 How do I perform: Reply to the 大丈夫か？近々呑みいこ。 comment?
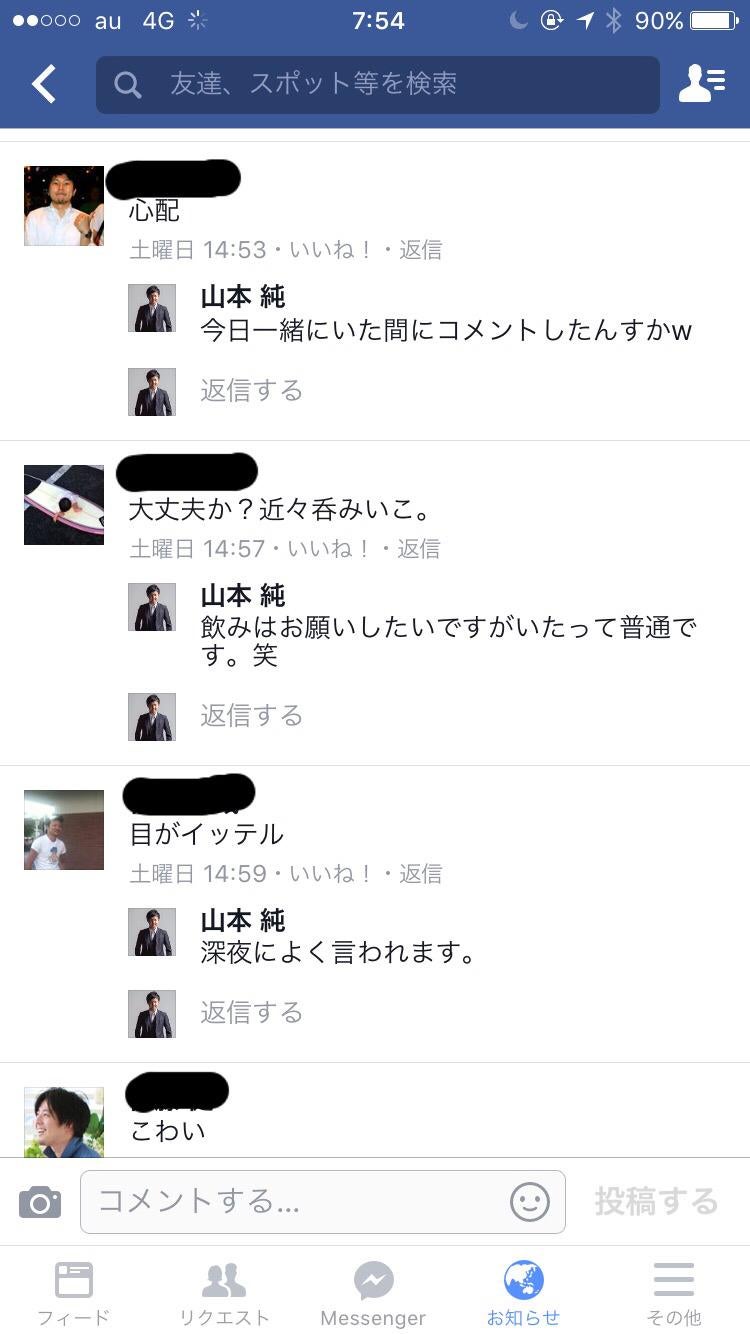(419, 548)
